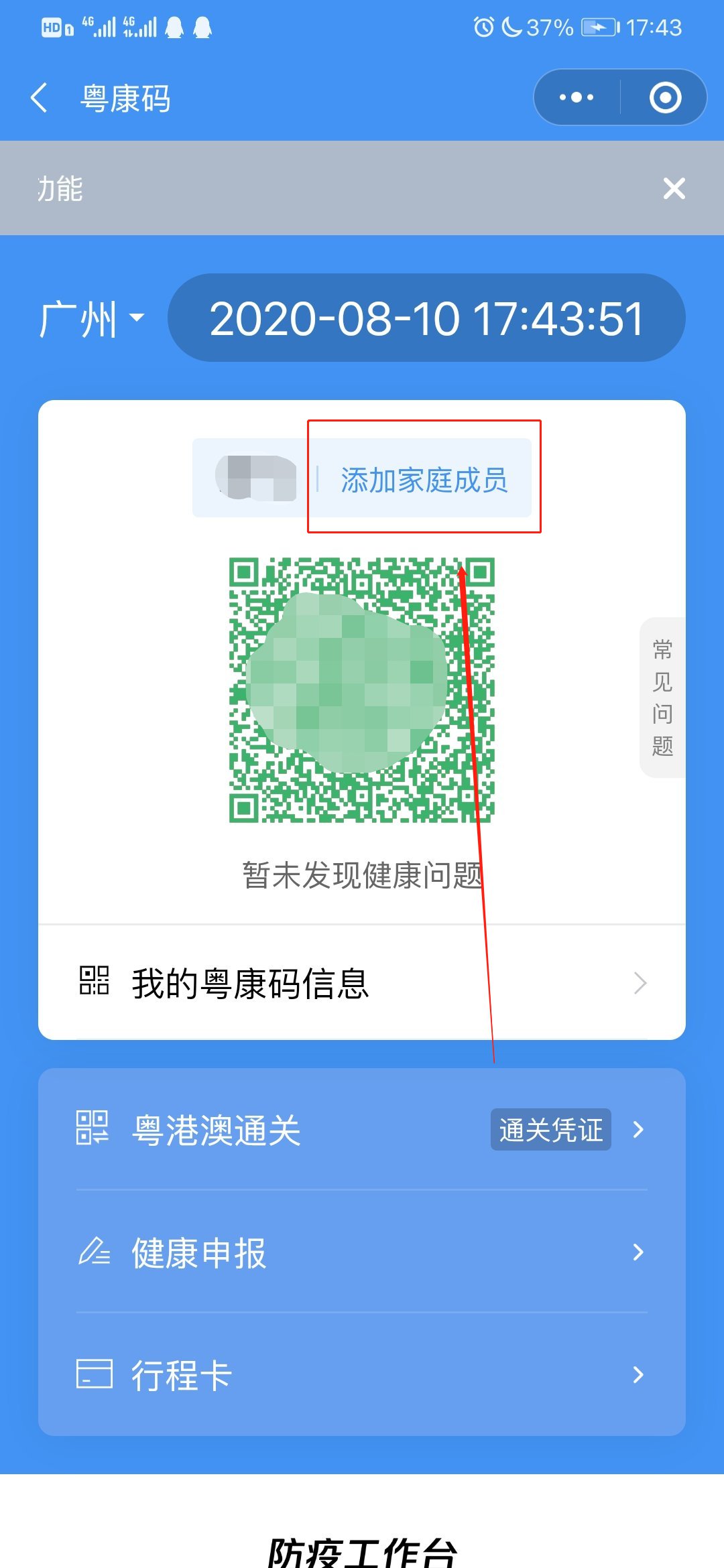The width and height of the screenshot is (724, 1568).
Task: Tap 添加家庭成员 to add a family member
Action: (424, 480)
